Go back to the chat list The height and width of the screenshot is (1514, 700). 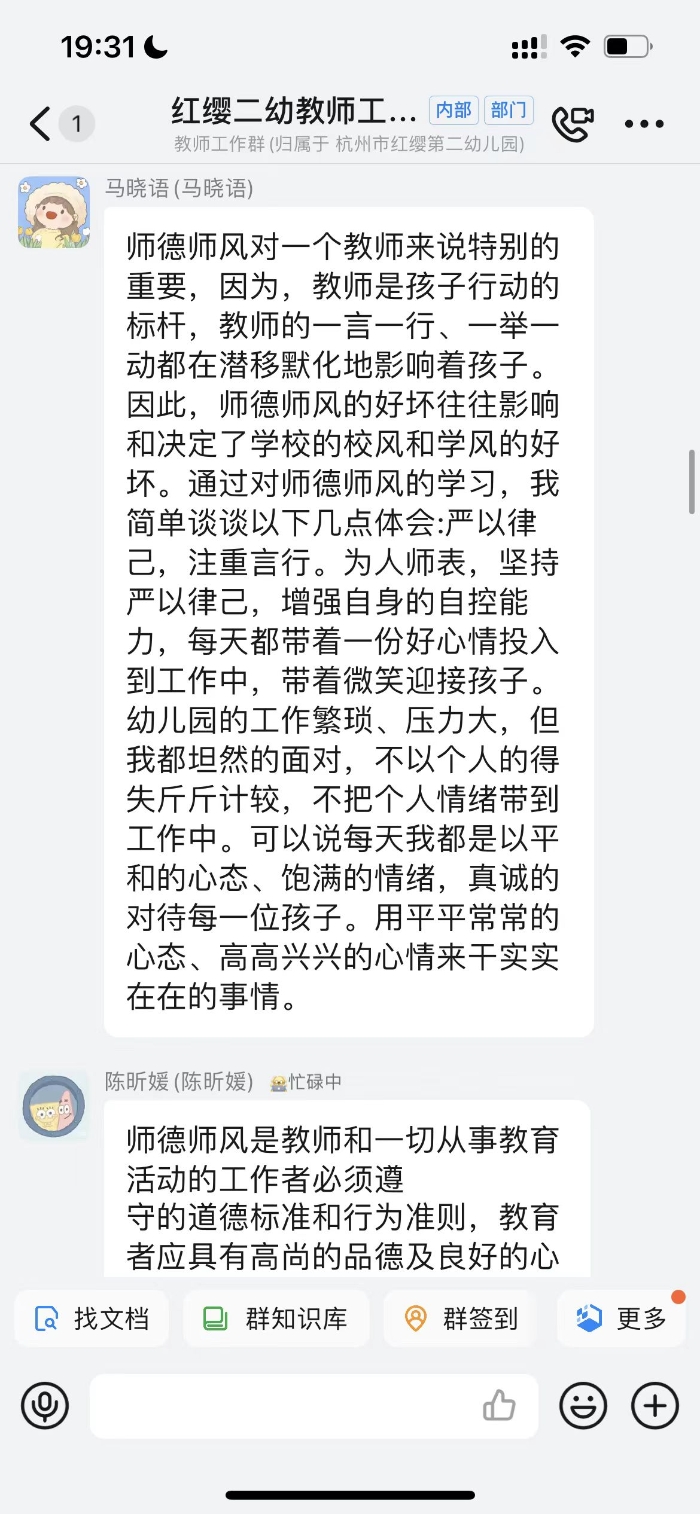point(40,124)
